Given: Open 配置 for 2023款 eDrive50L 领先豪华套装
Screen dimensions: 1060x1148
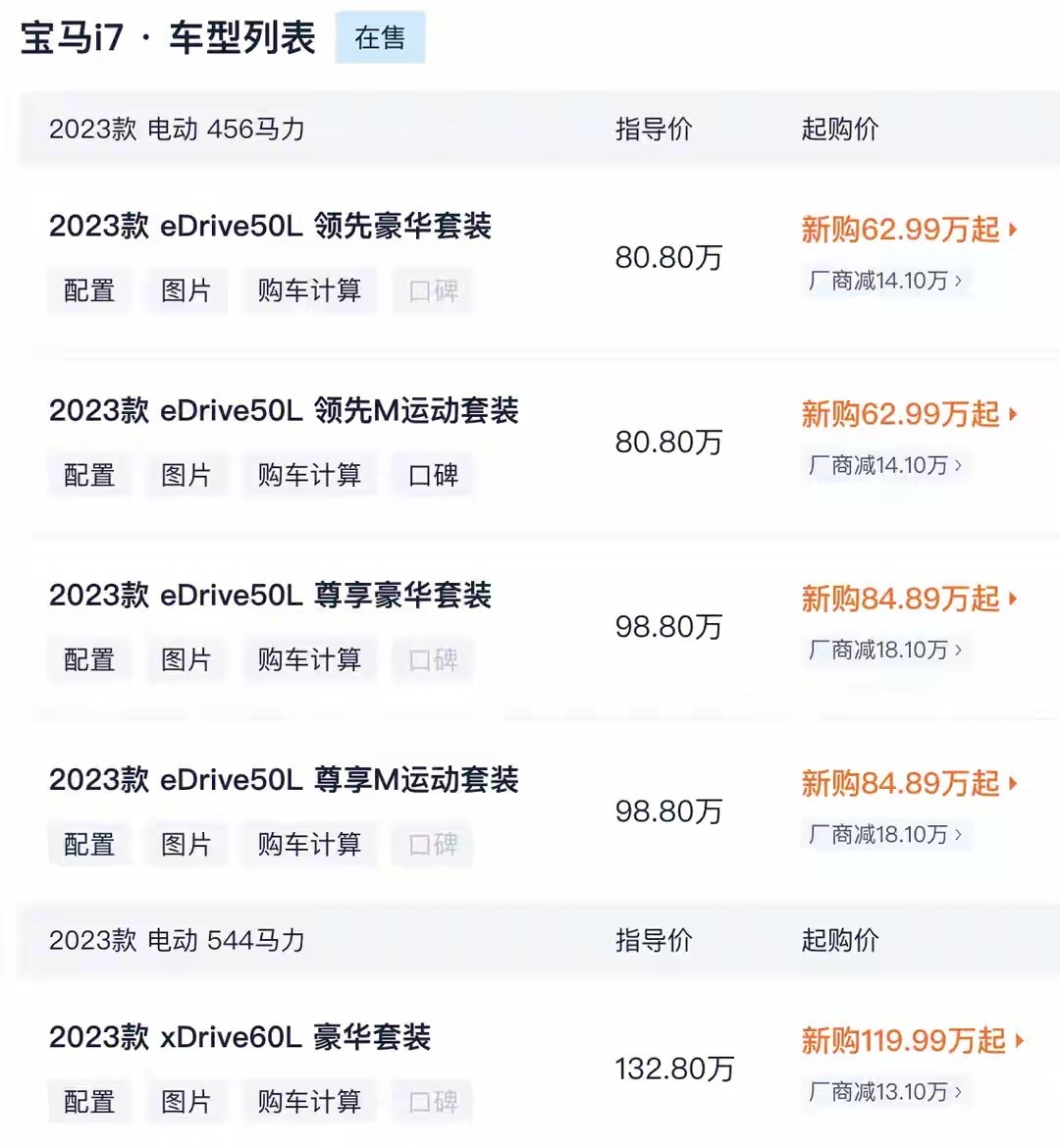Looking at the screenshot, I should 88,290.
